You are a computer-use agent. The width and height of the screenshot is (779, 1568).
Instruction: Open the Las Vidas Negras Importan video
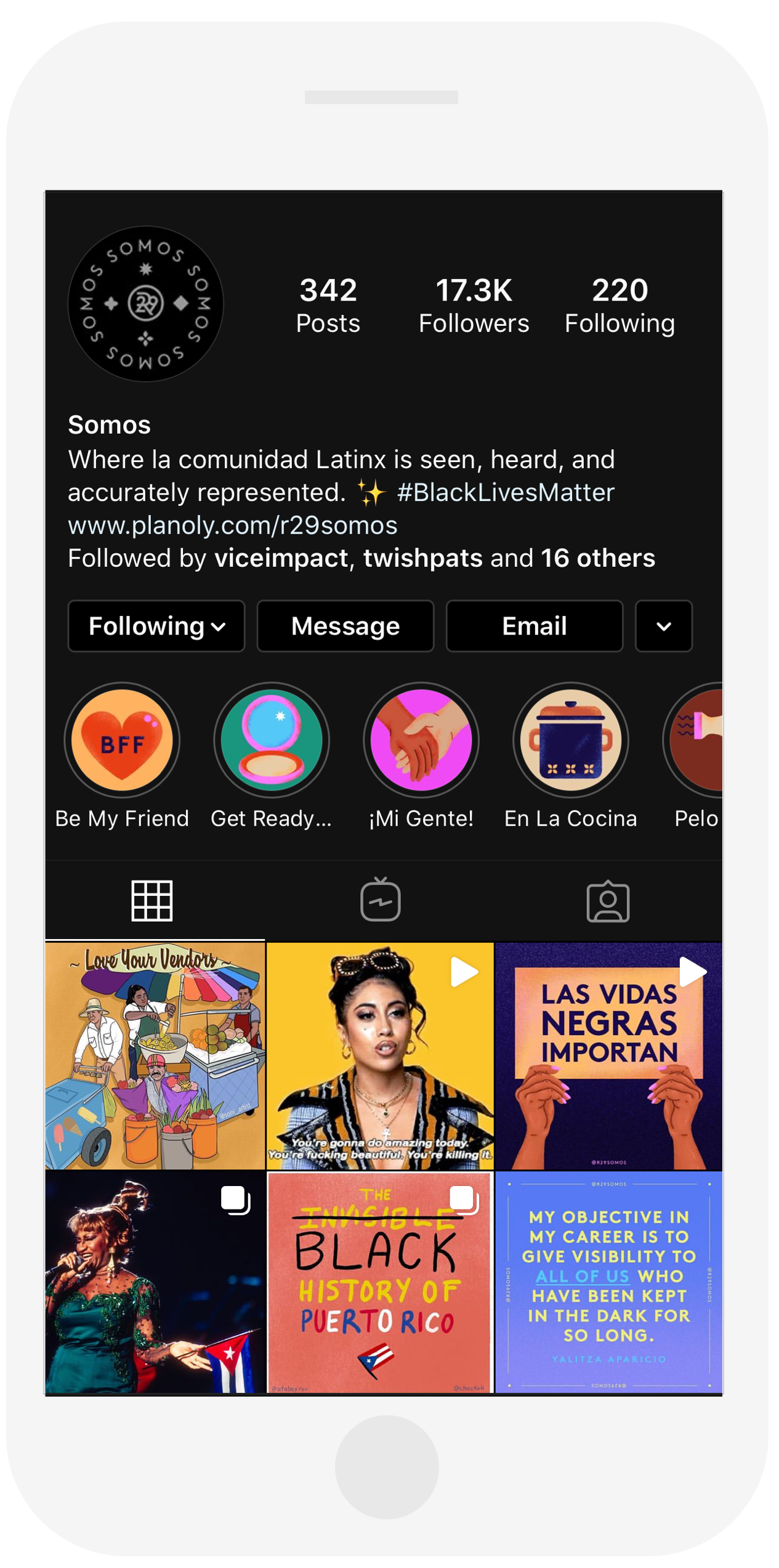608,1055
